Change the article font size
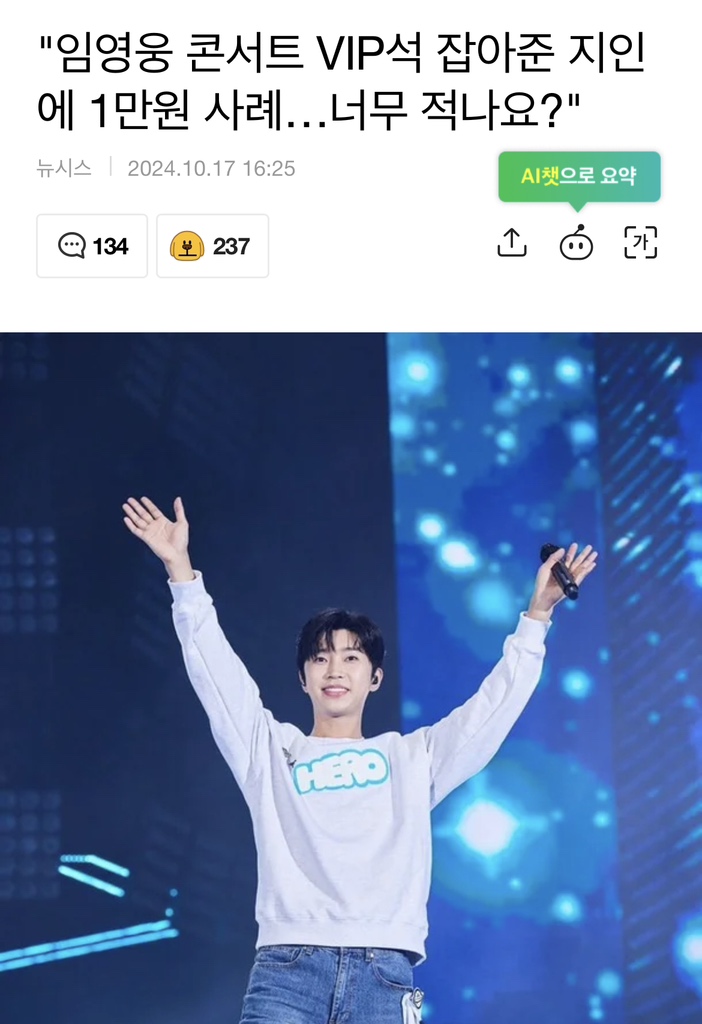 640,243
